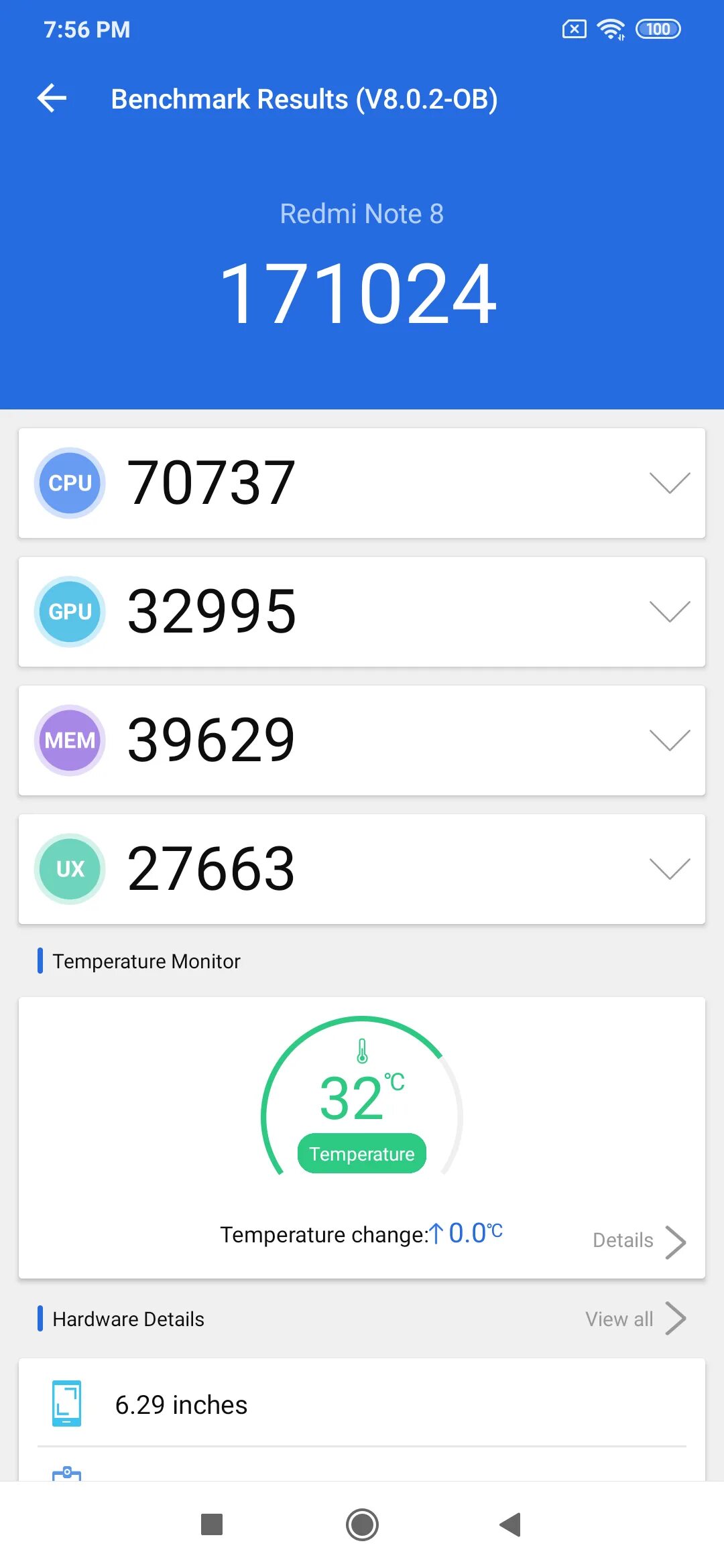Tap the system home button

[x=362, y=1524]
